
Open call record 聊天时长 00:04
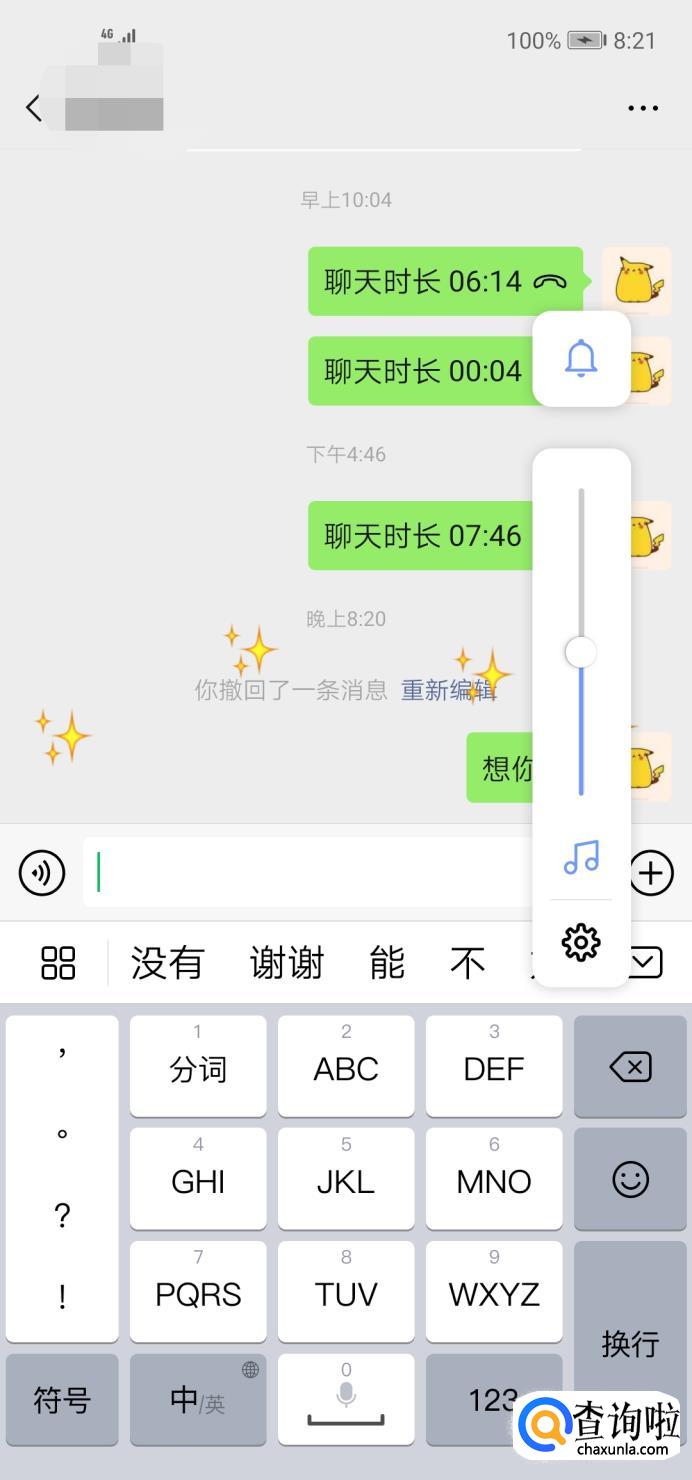(422, 371)
